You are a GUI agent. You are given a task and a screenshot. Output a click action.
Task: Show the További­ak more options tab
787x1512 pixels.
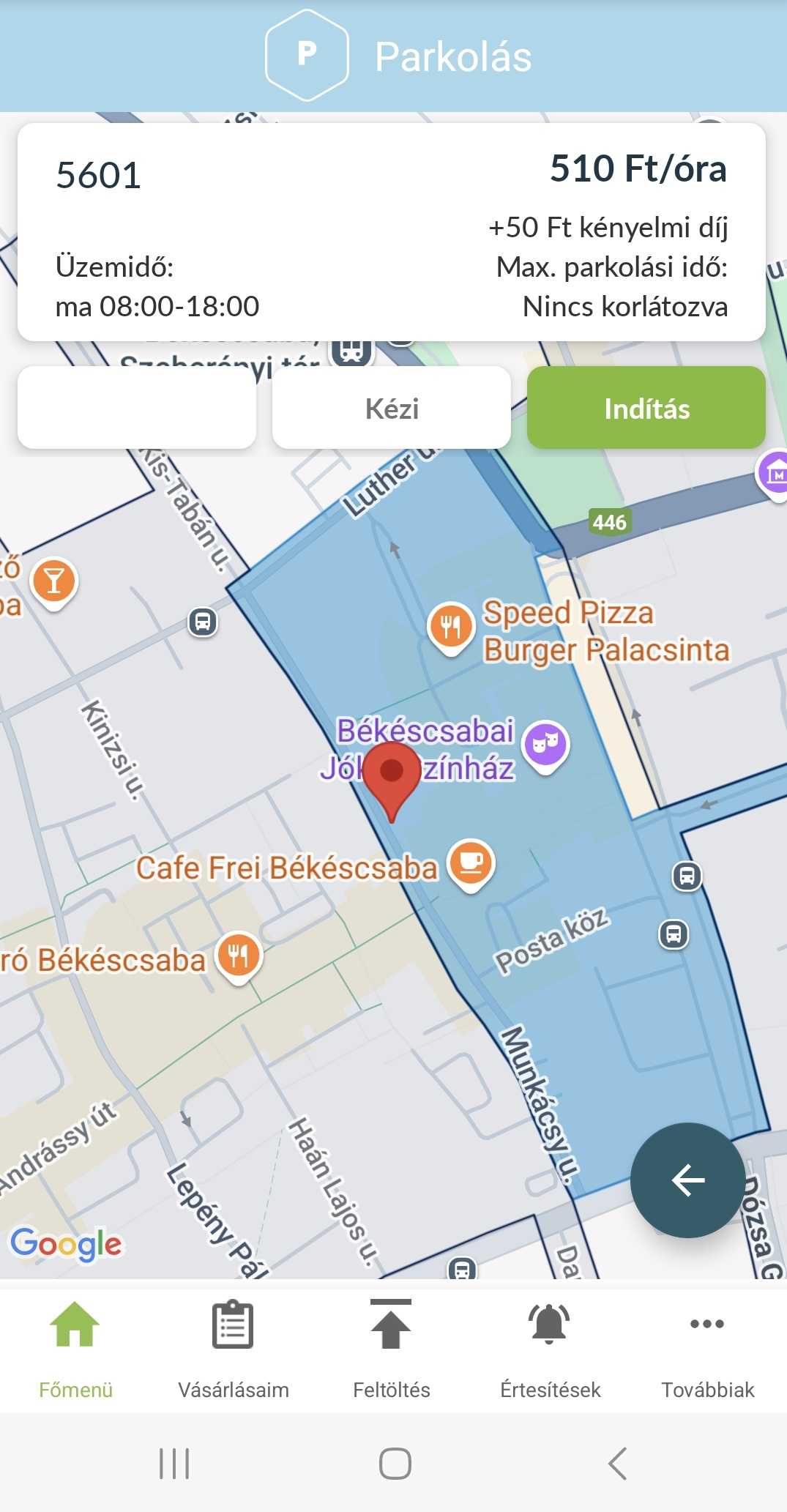coord(707,1349)
